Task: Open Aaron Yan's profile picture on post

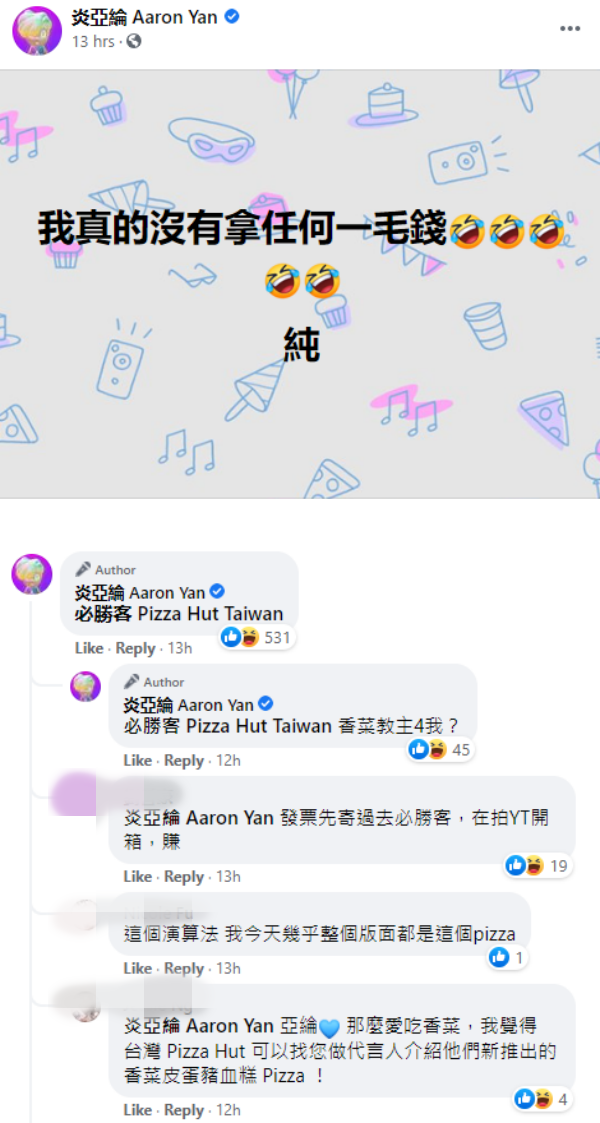Action: click(36, 30)
